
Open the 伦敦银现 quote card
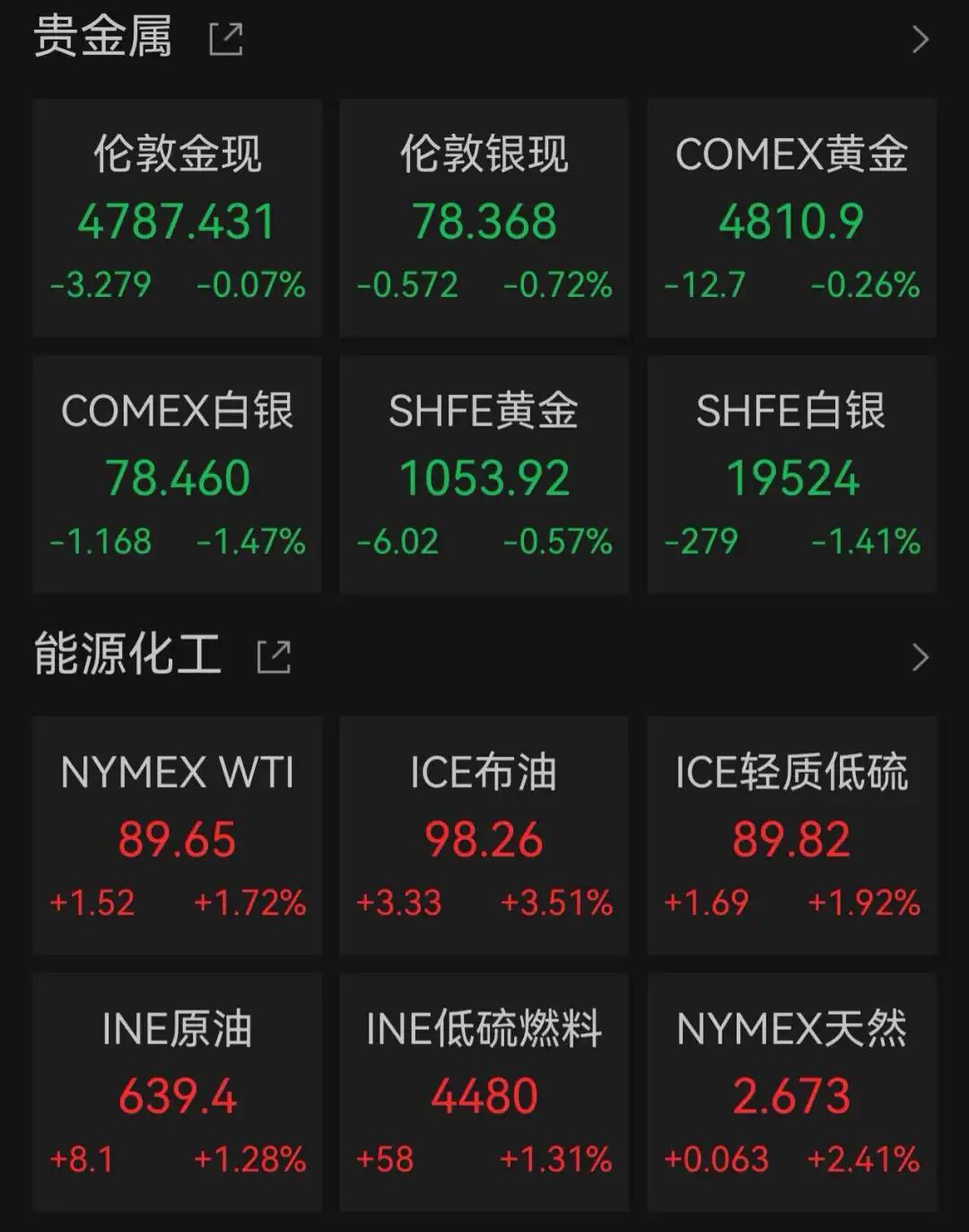click(x=484, y=218)
